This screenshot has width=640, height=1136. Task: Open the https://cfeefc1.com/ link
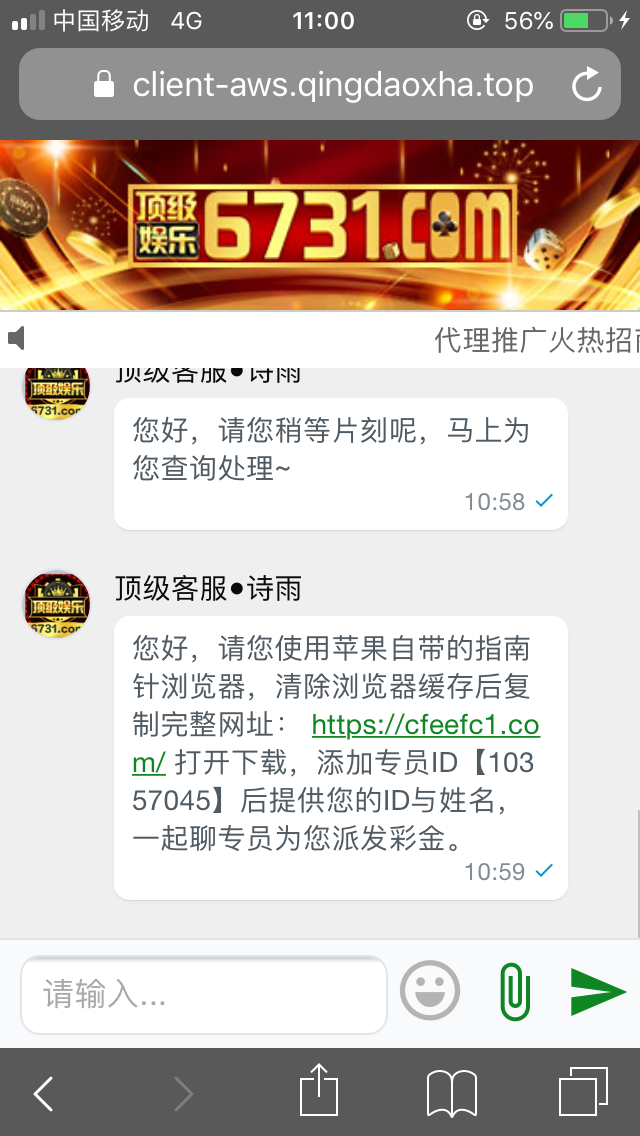(x=425, y=724)
